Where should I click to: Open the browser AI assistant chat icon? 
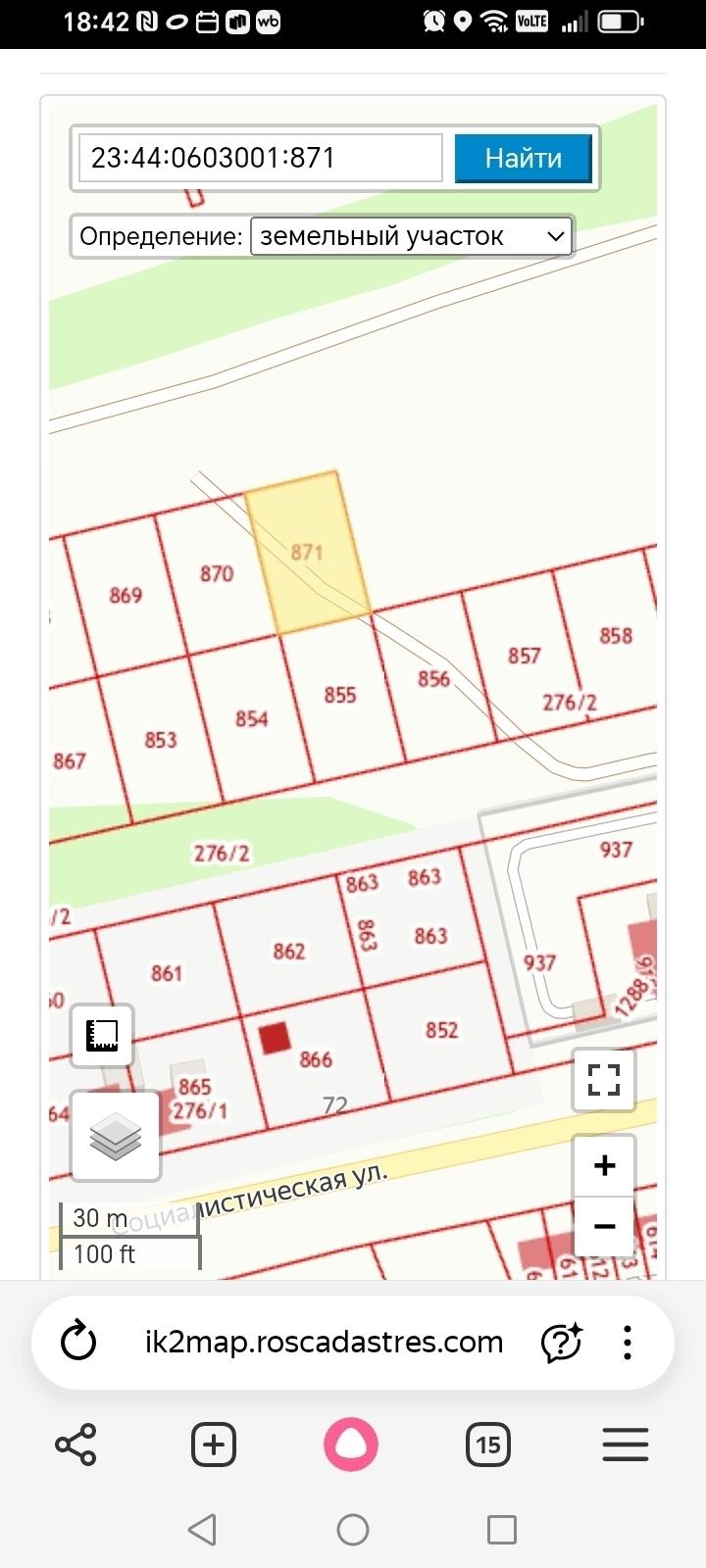click(562, 1342)
